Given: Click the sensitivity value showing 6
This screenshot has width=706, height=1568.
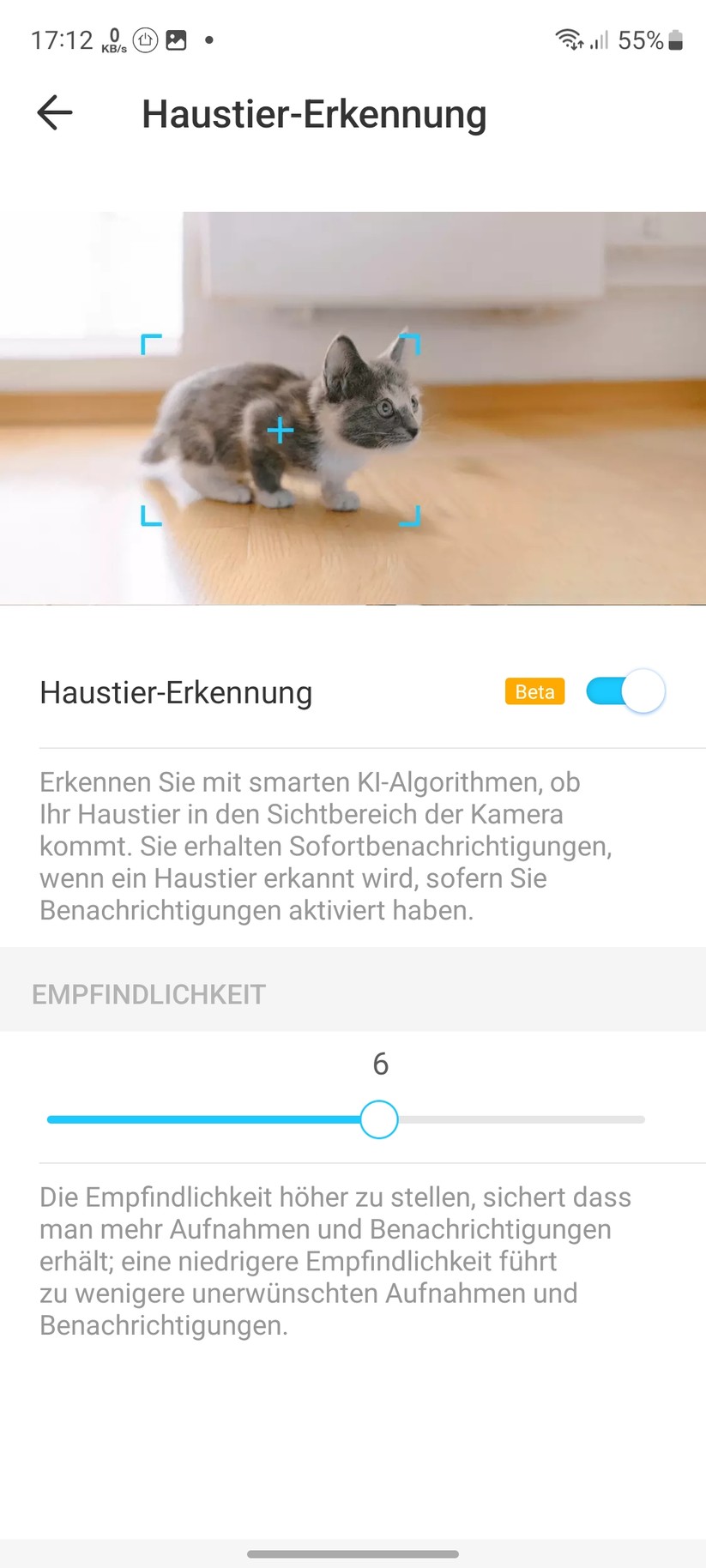Looking at the screenshot, I should click(x=380, y=1064).
